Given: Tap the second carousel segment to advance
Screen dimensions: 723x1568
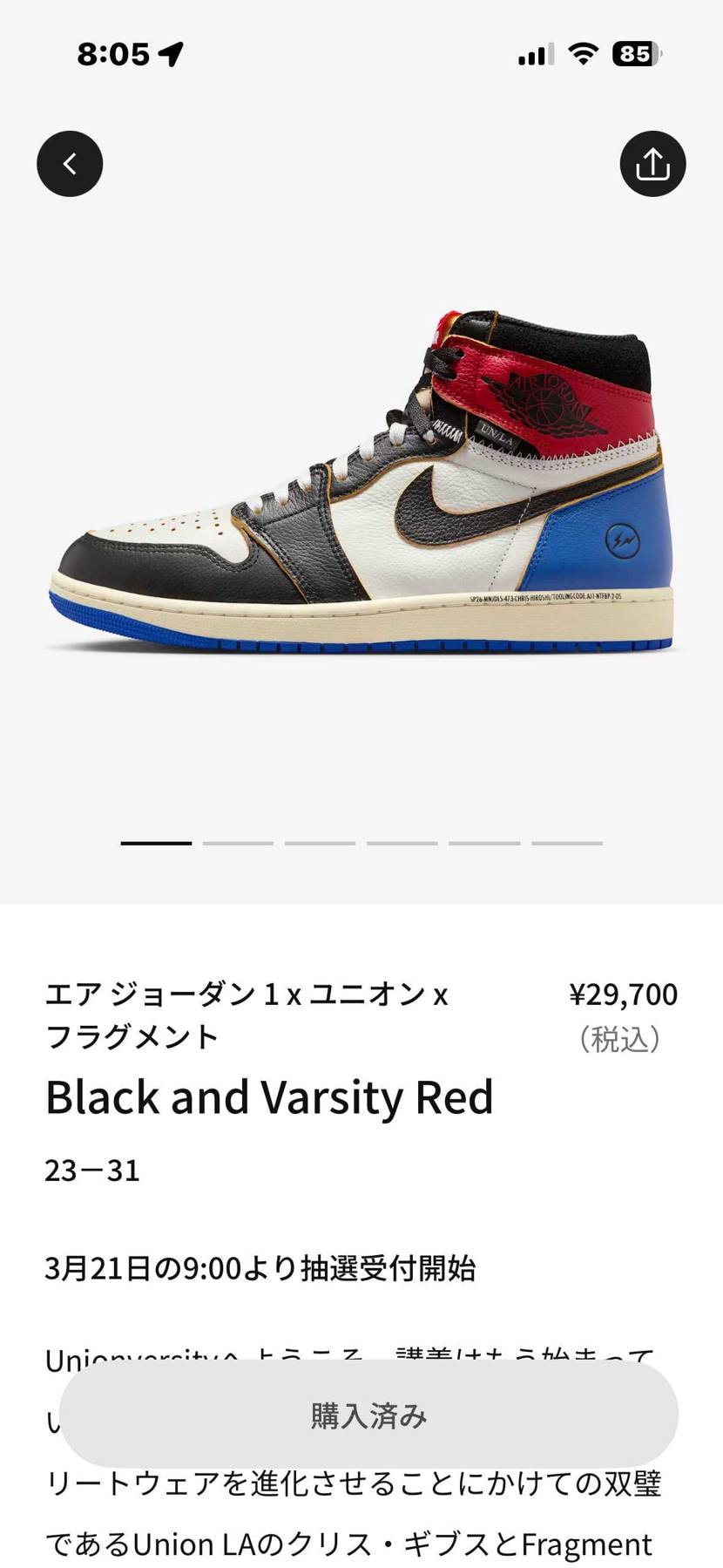Looking at the screenshot, I should point(237,843).
